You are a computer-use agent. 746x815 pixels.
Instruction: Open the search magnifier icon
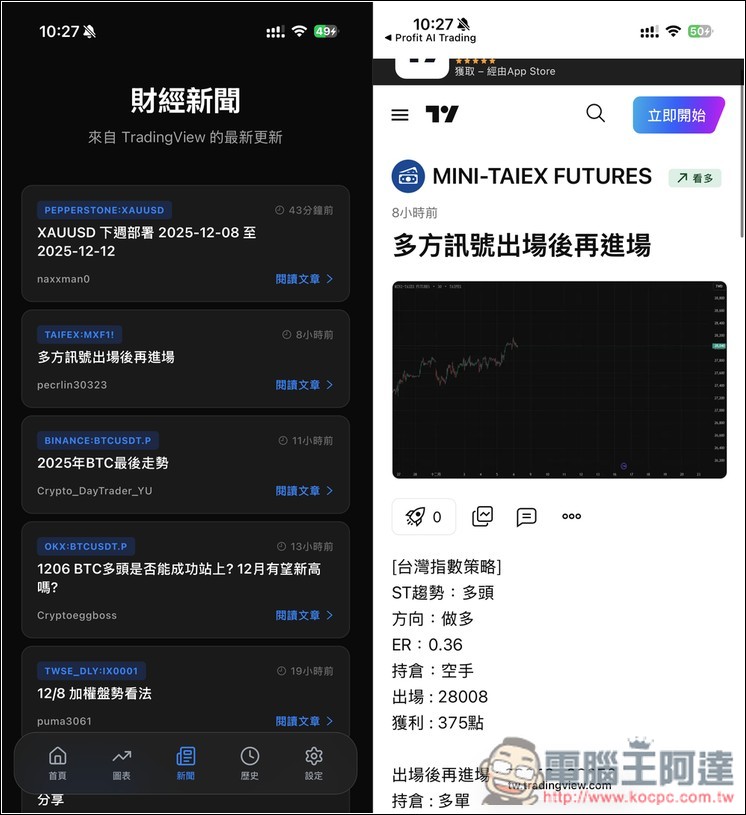click(595, 114)
